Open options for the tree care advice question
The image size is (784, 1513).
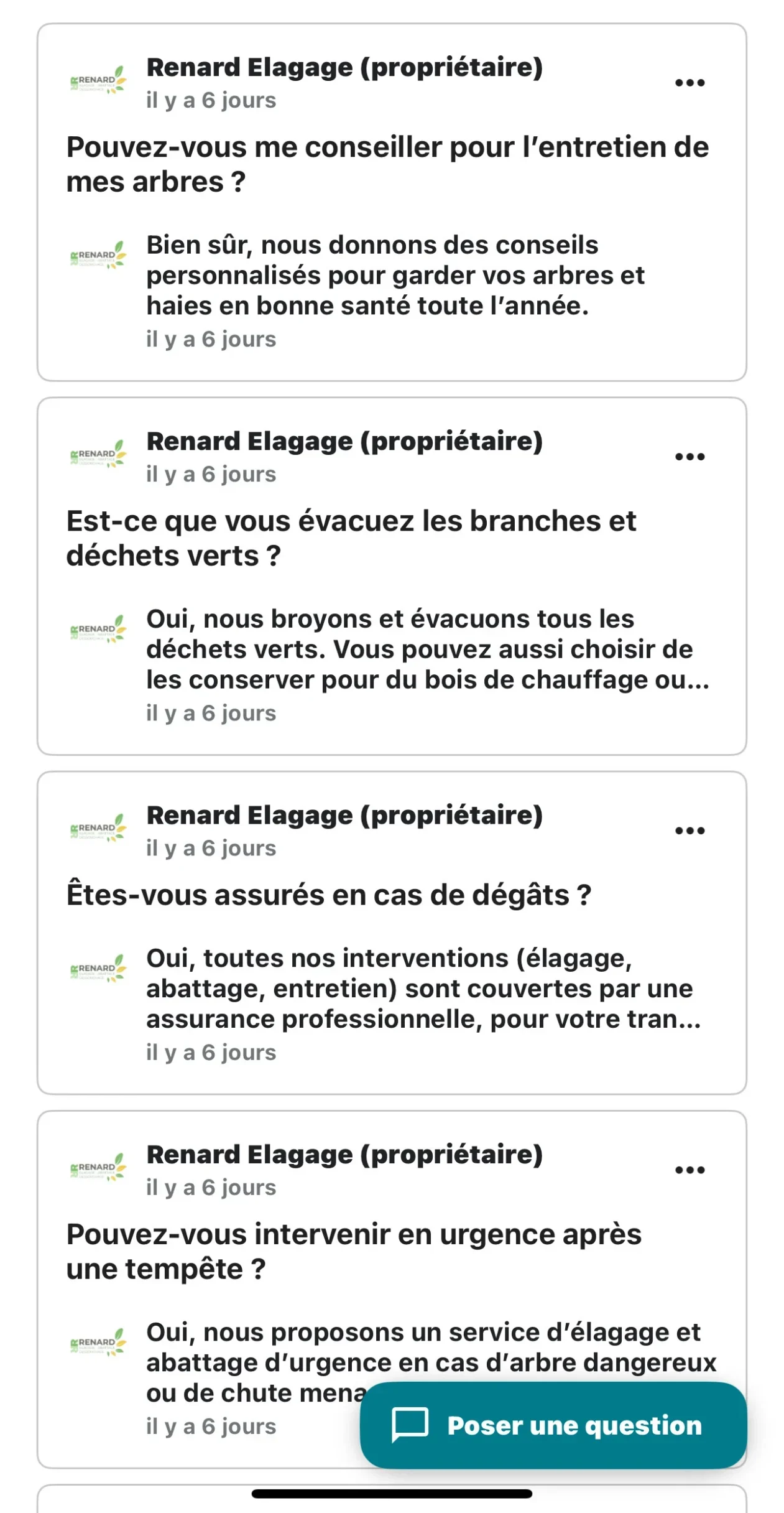pyautogui.click(x=689, y=83)
